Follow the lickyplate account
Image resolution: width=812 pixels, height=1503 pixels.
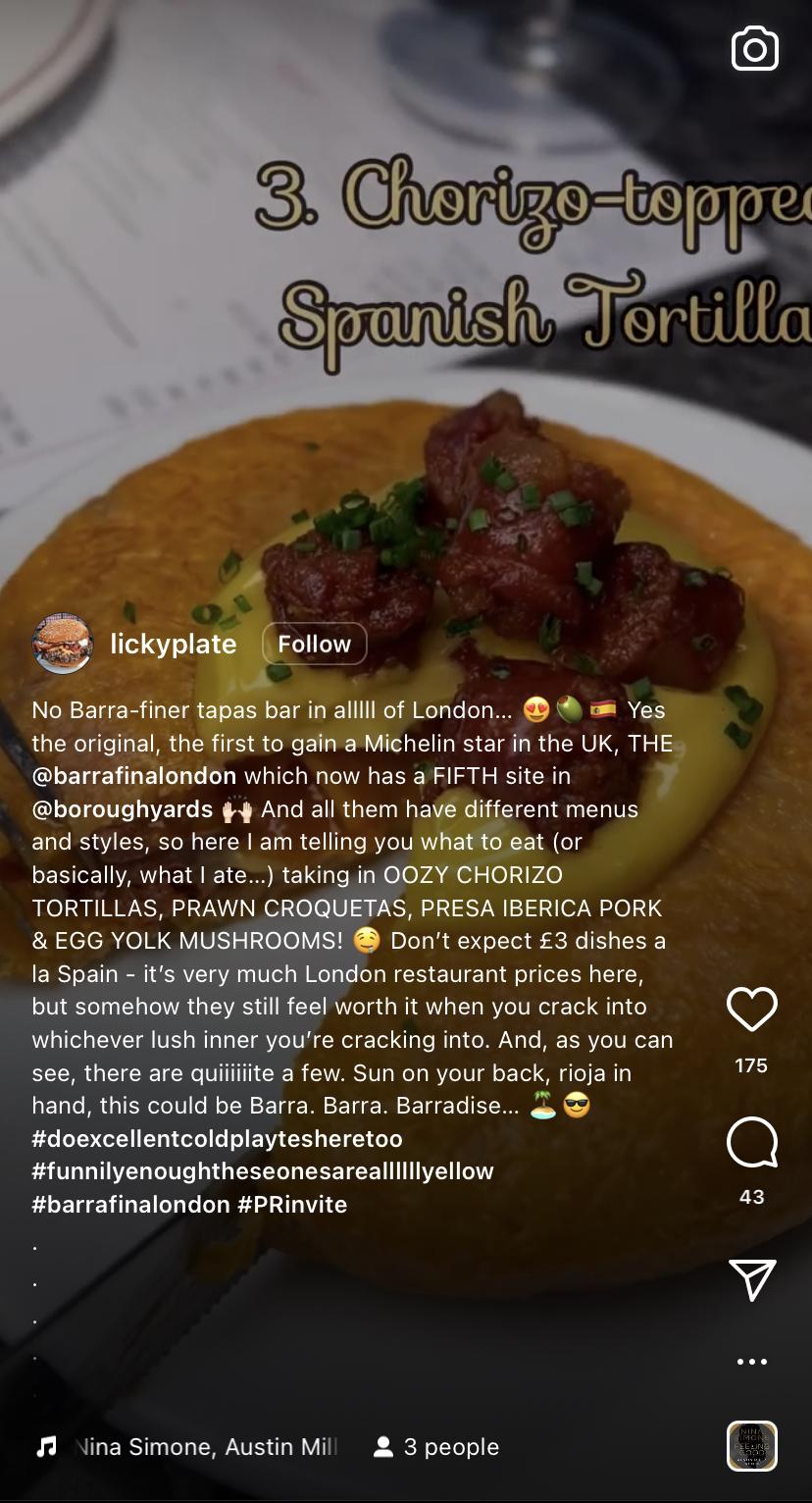[x=314, y=644]
